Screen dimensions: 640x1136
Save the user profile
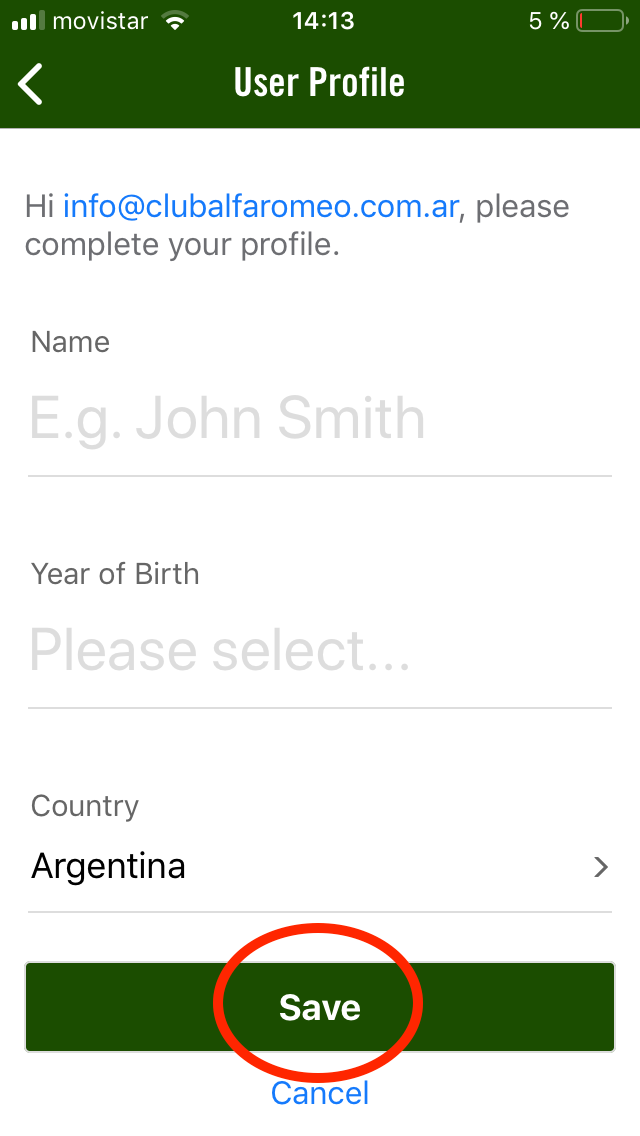point(320,1007)
